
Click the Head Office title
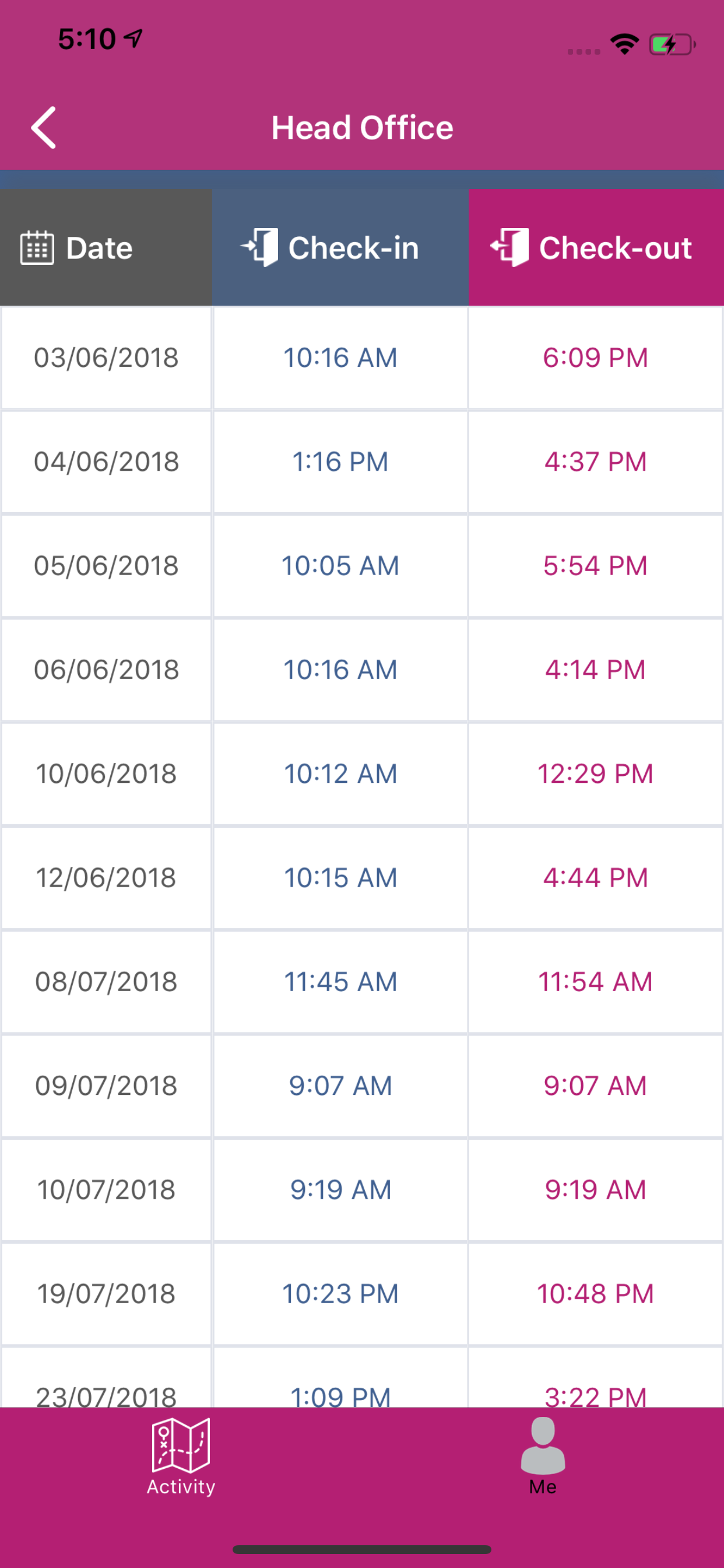click(362, 128)
